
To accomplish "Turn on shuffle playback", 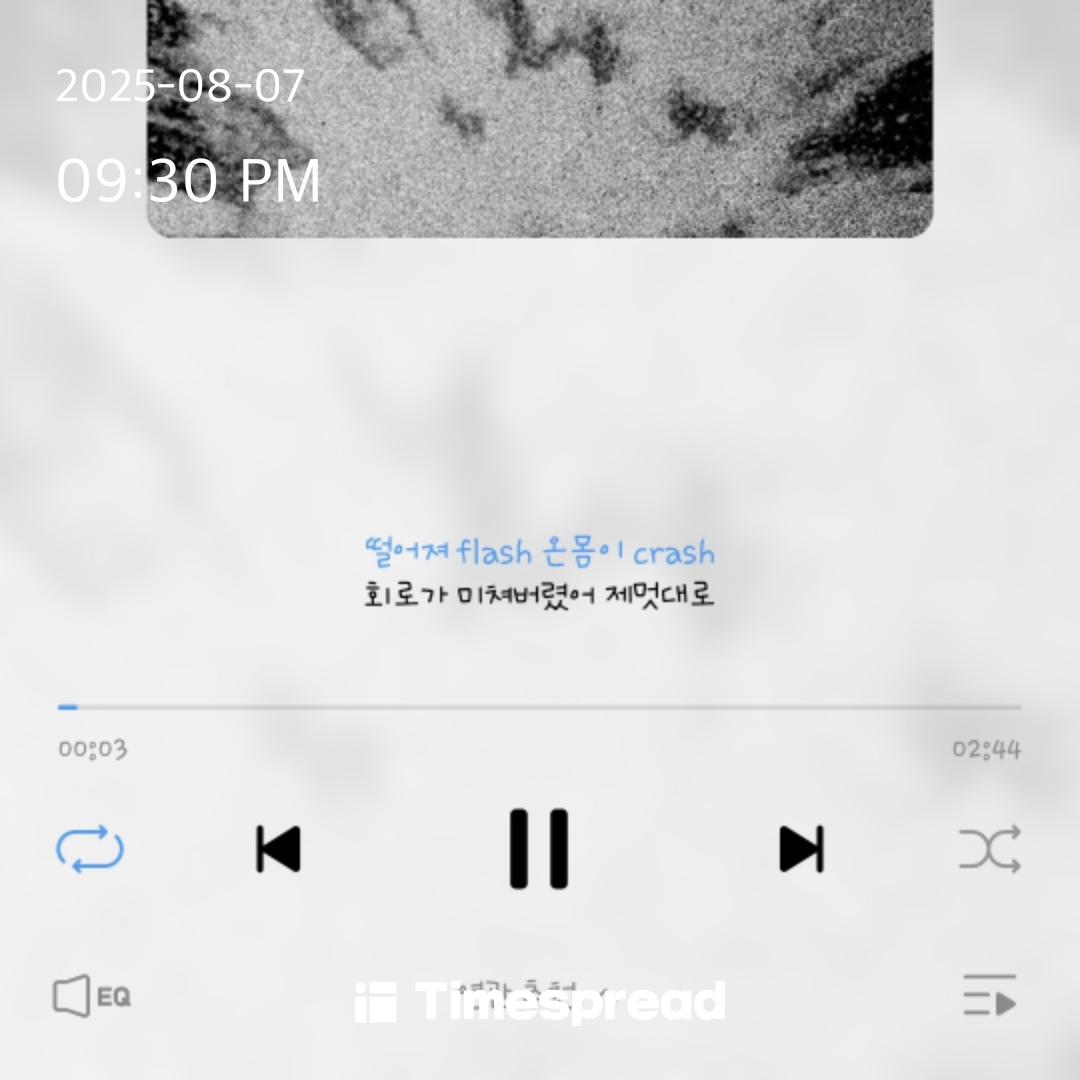I will [x=990, y=849].
